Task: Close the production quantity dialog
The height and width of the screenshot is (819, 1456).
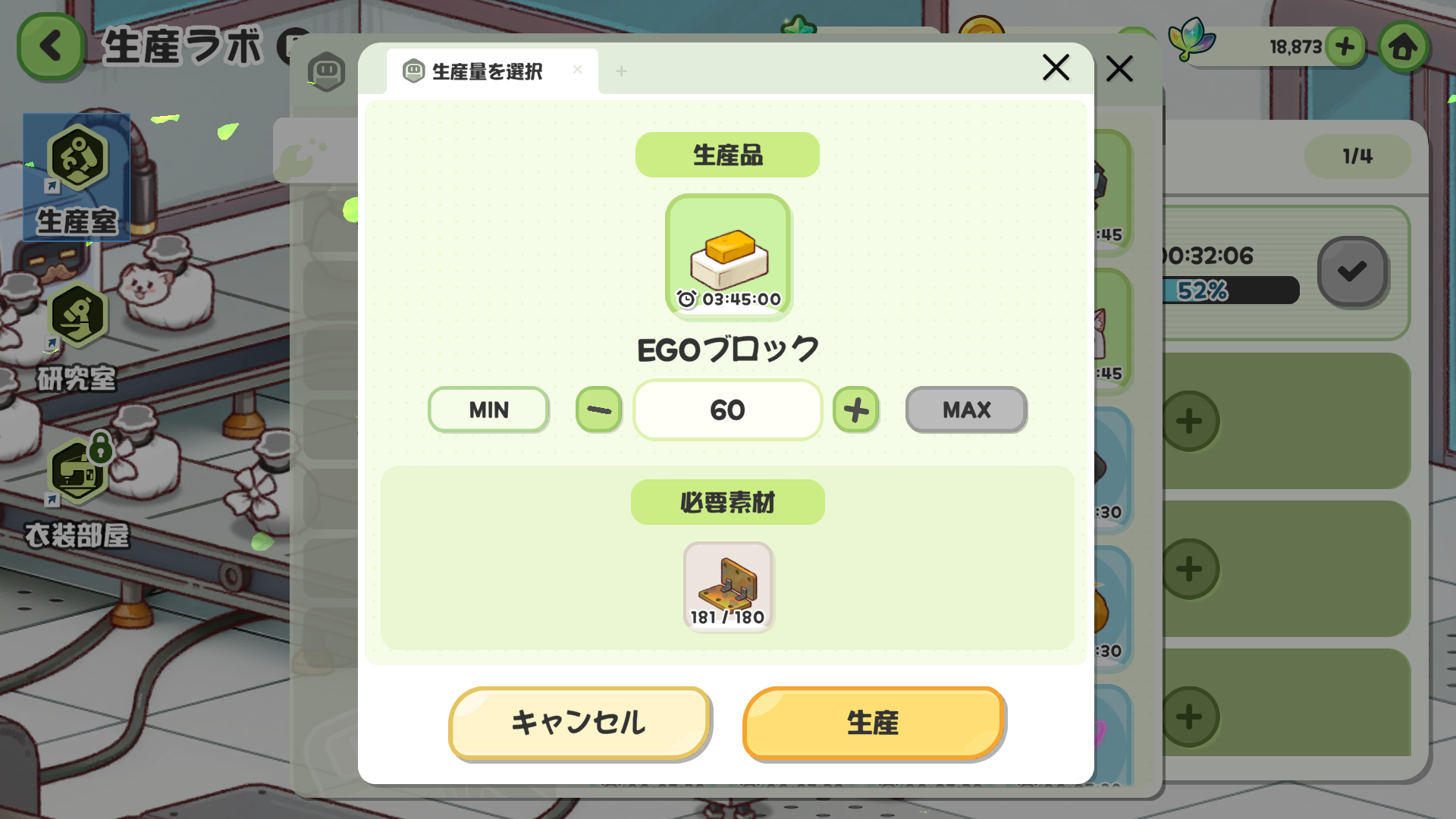Action: click(1056, 67)
